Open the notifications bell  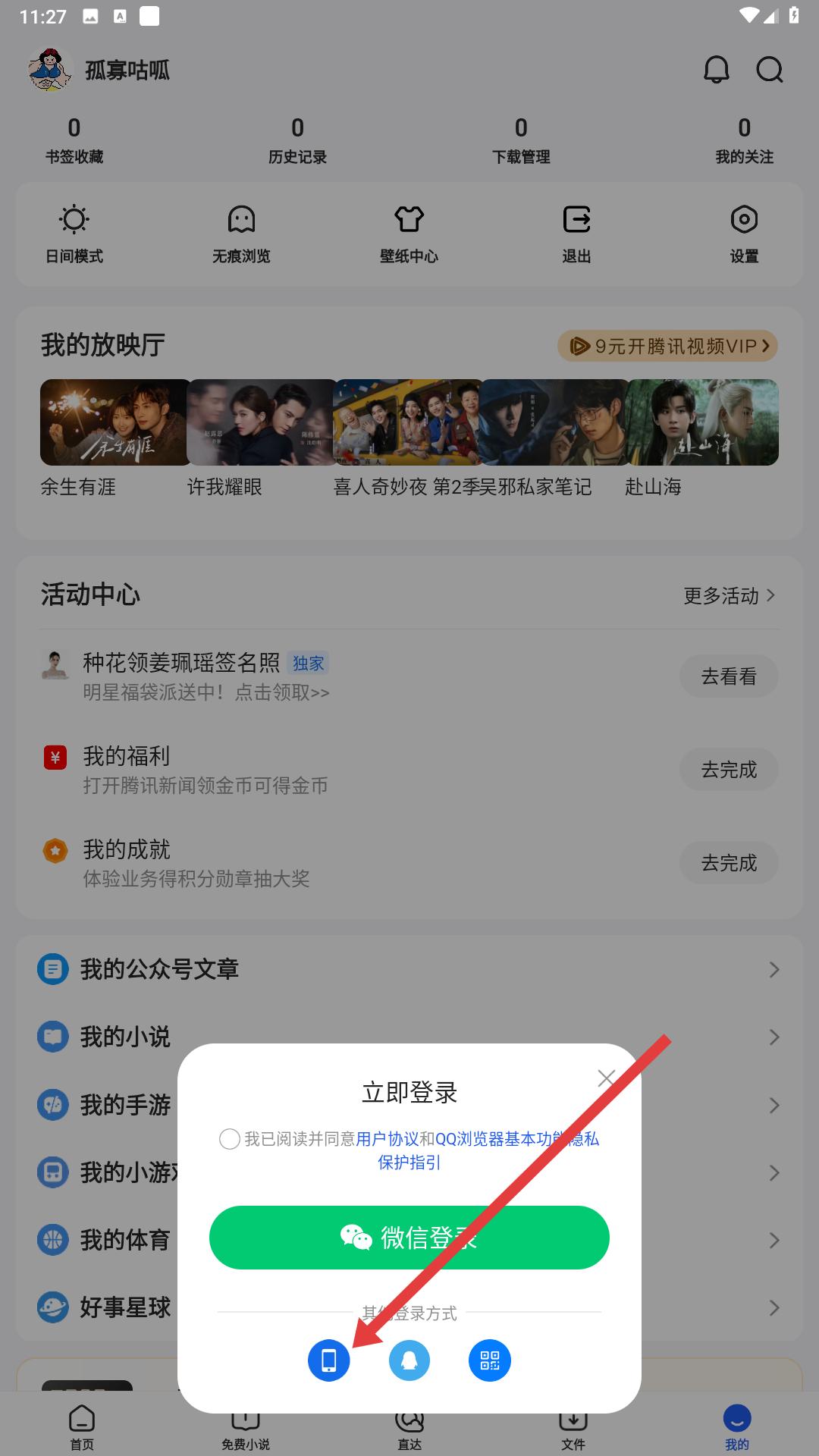point(716,70)
